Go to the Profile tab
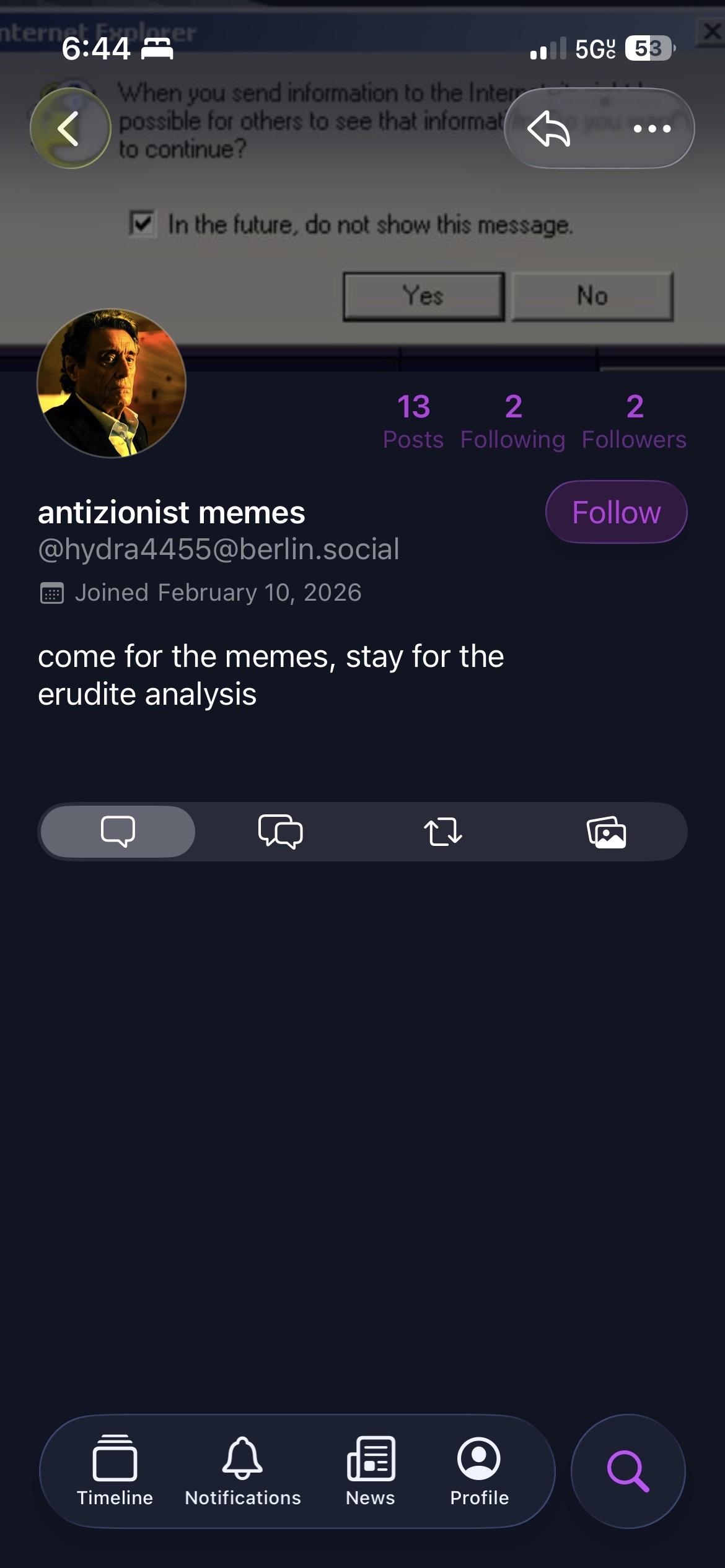725x1568 pixels. [479, 1471]
